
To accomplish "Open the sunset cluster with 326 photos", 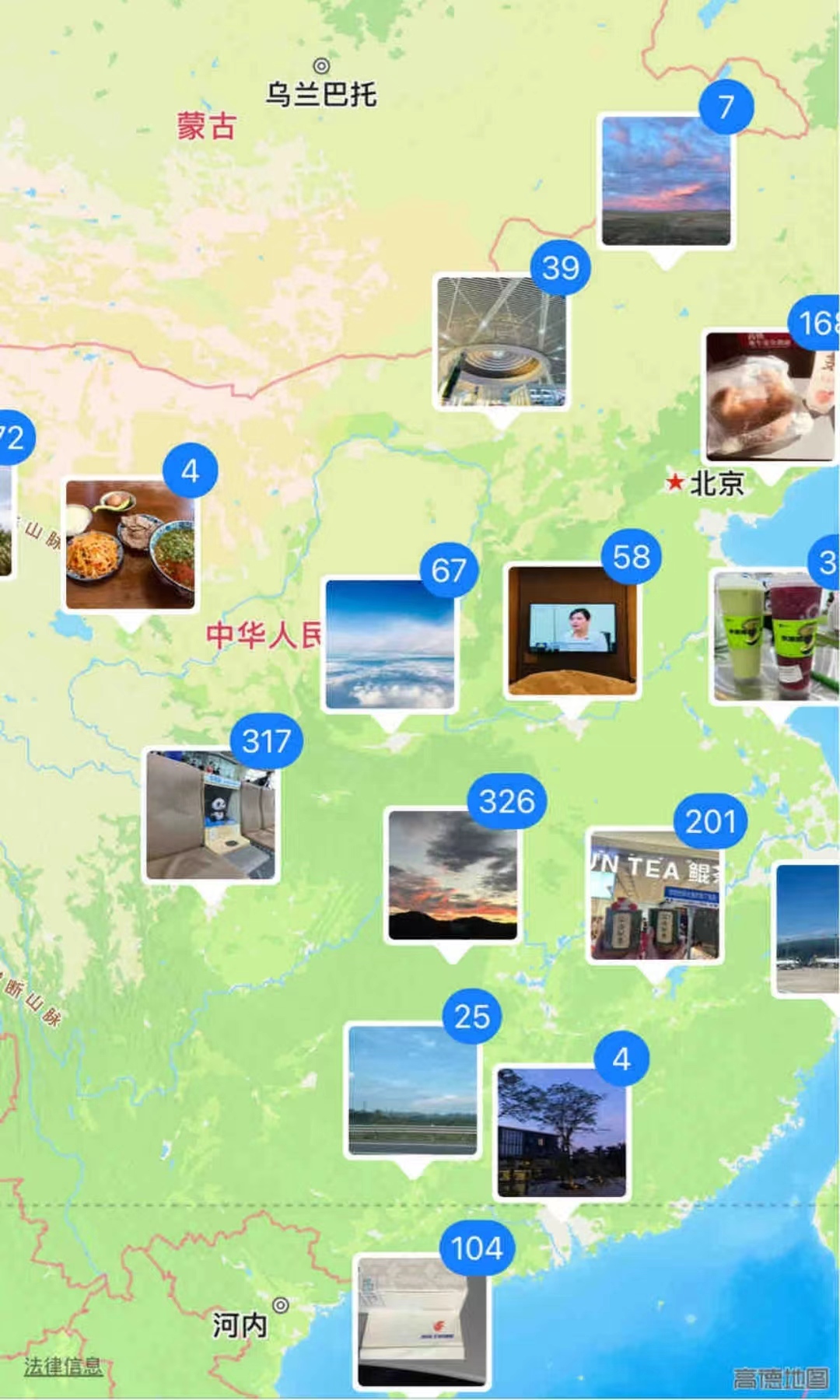I will click(x=453, y=874).
